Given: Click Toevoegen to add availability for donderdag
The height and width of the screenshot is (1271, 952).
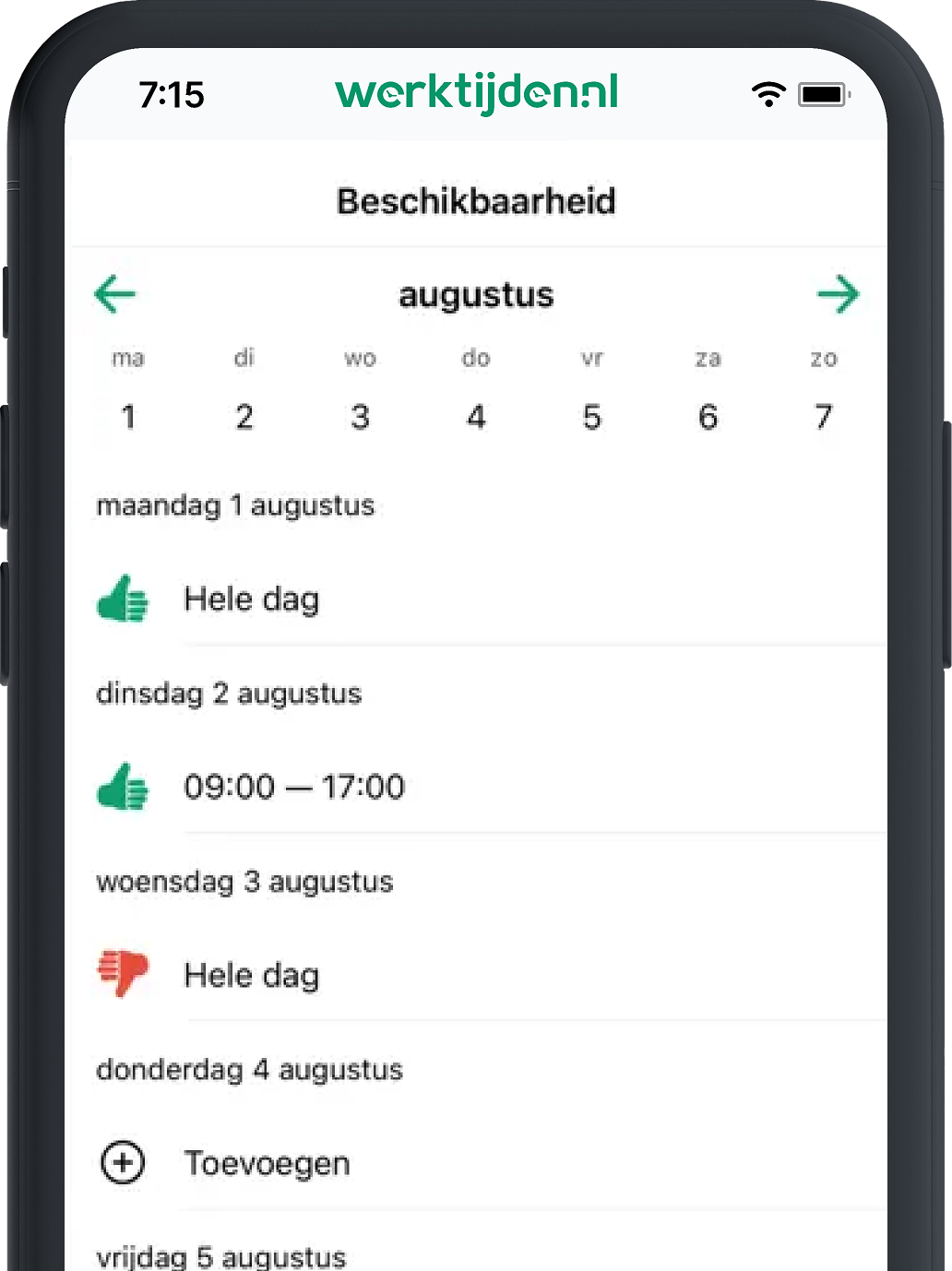Looking at the screenshot, I should tap(267, 1162).
